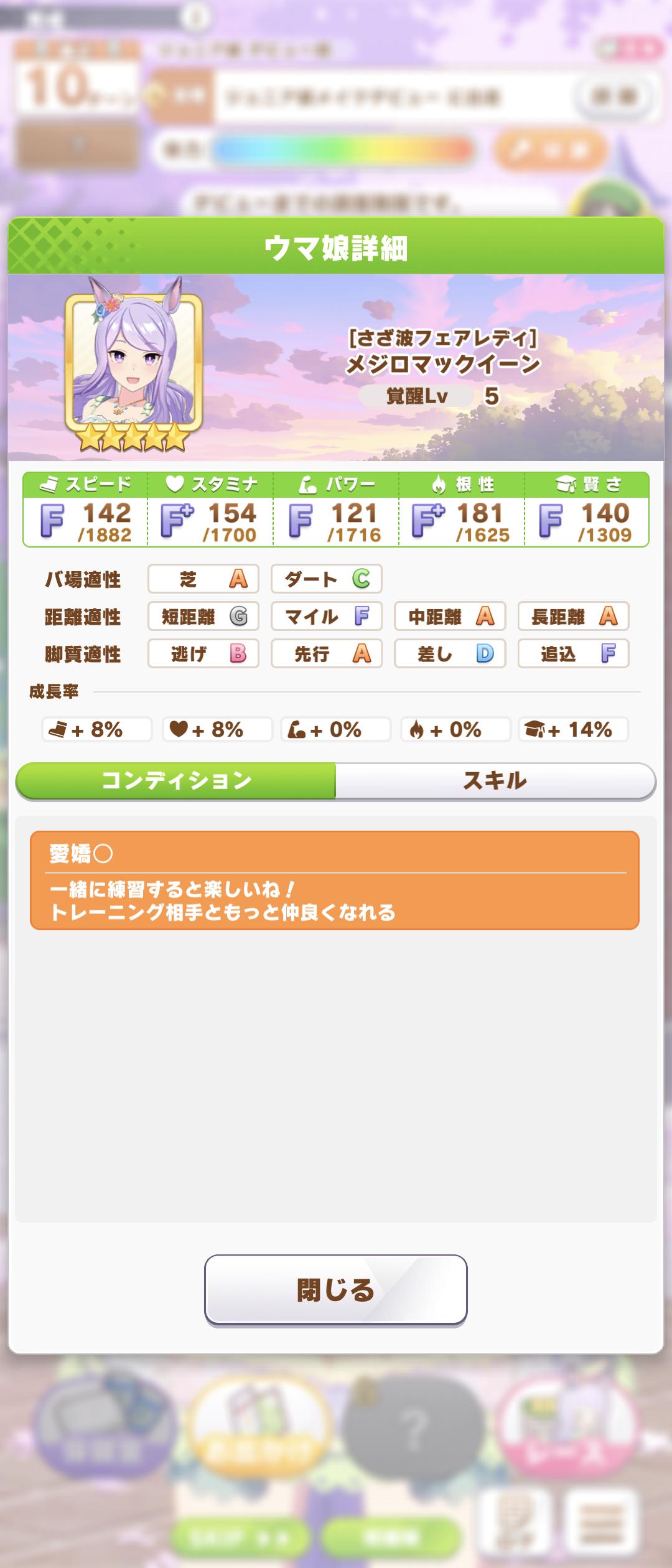Select the コンディション tab
The height and width of the screenshot is (1568, 672).
pyautogui.click(x=176, y=780)
